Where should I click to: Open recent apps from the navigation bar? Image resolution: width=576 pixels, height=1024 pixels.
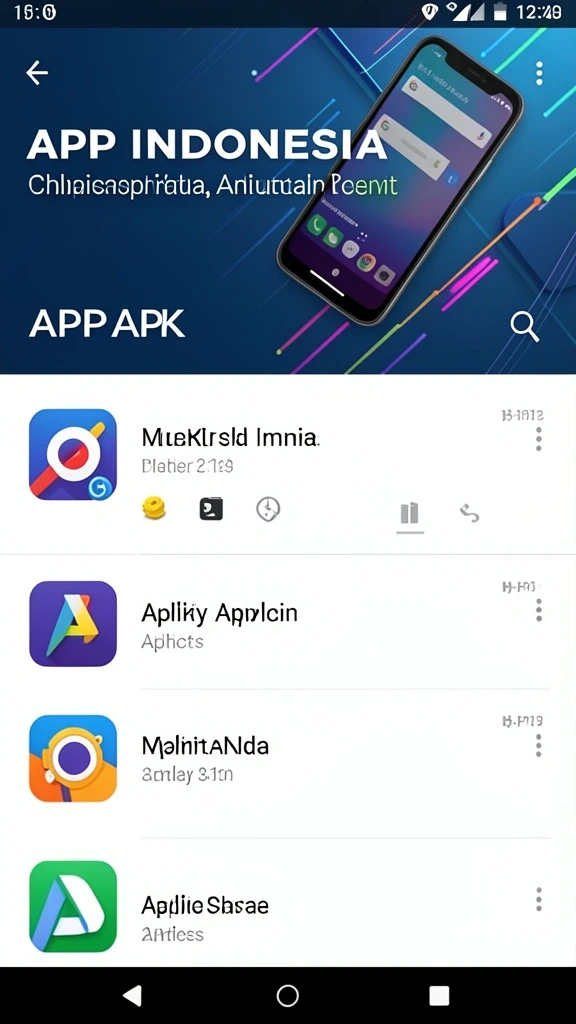(x=439, y=995)
